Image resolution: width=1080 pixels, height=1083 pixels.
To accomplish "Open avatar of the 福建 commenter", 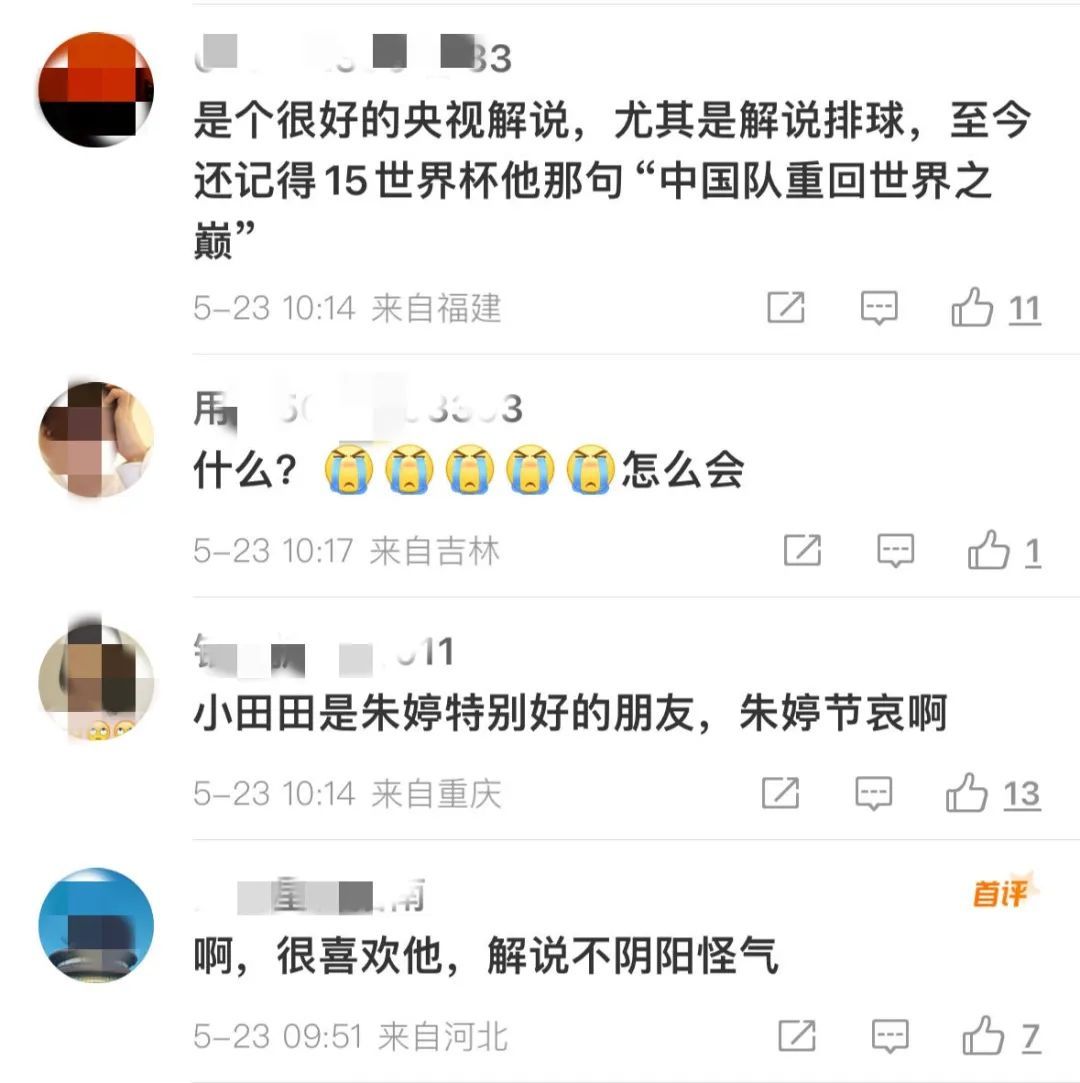I will click(x=96, y=90).
